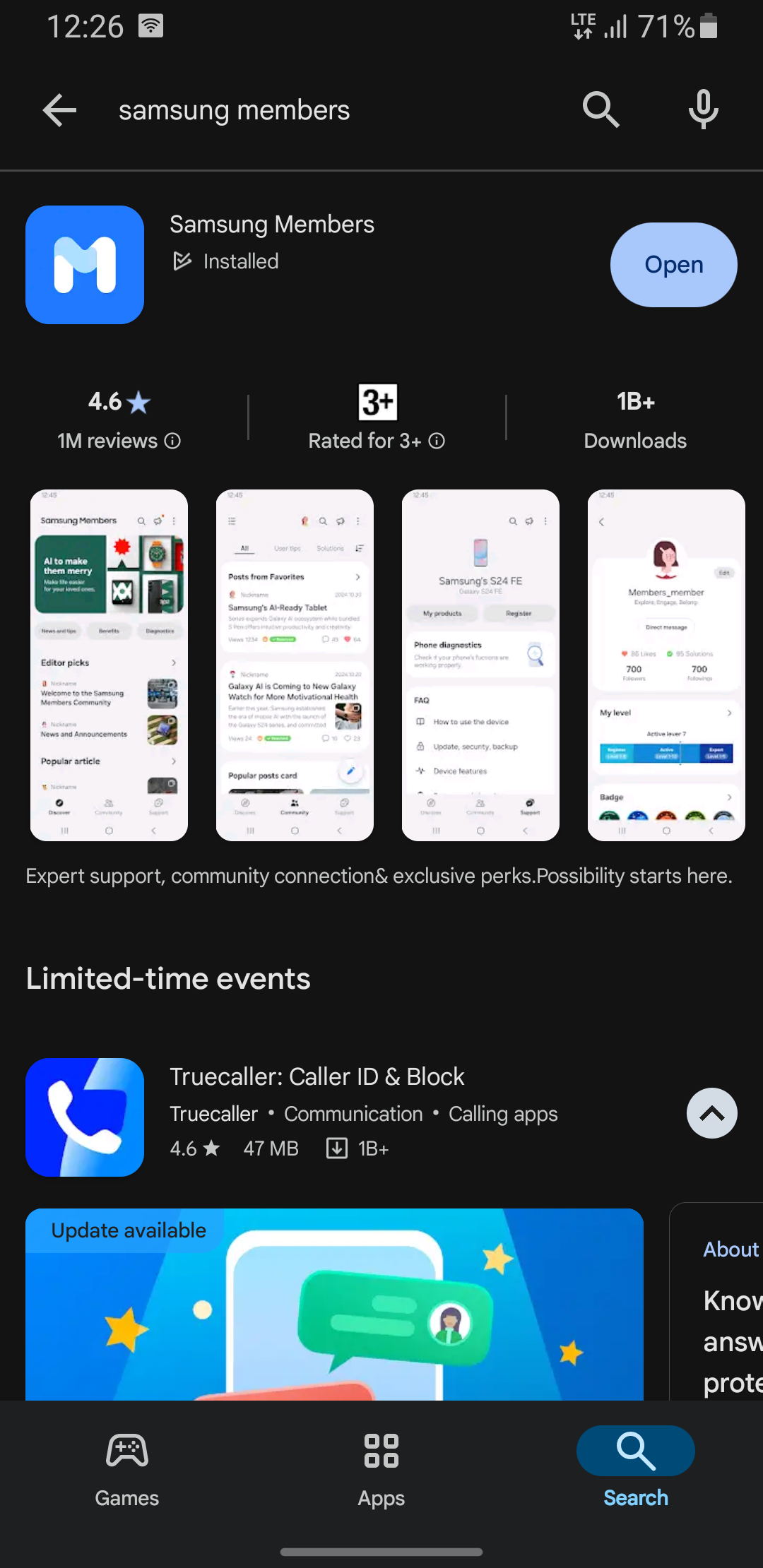Image resolution: width=763 pixels, height=1568 pixels.
Task: Tap the search magnifier icon
Action: [x=601, y=110]
